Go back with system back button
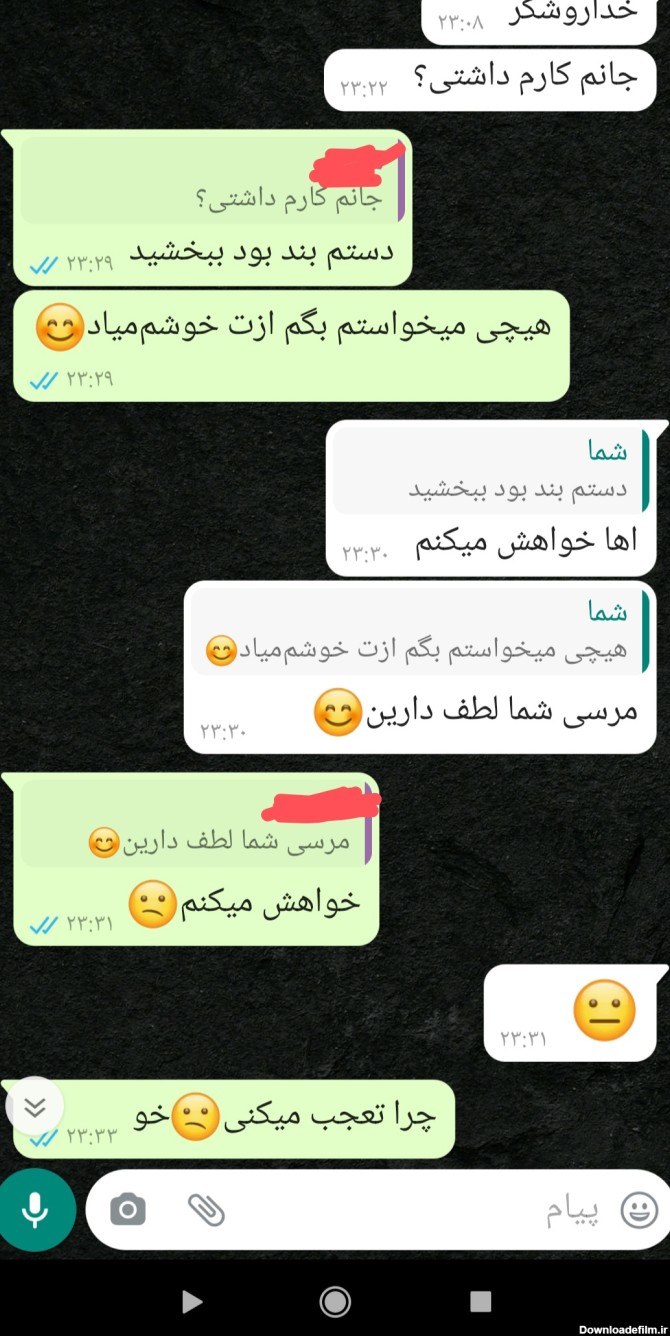 click(190, 1300)
